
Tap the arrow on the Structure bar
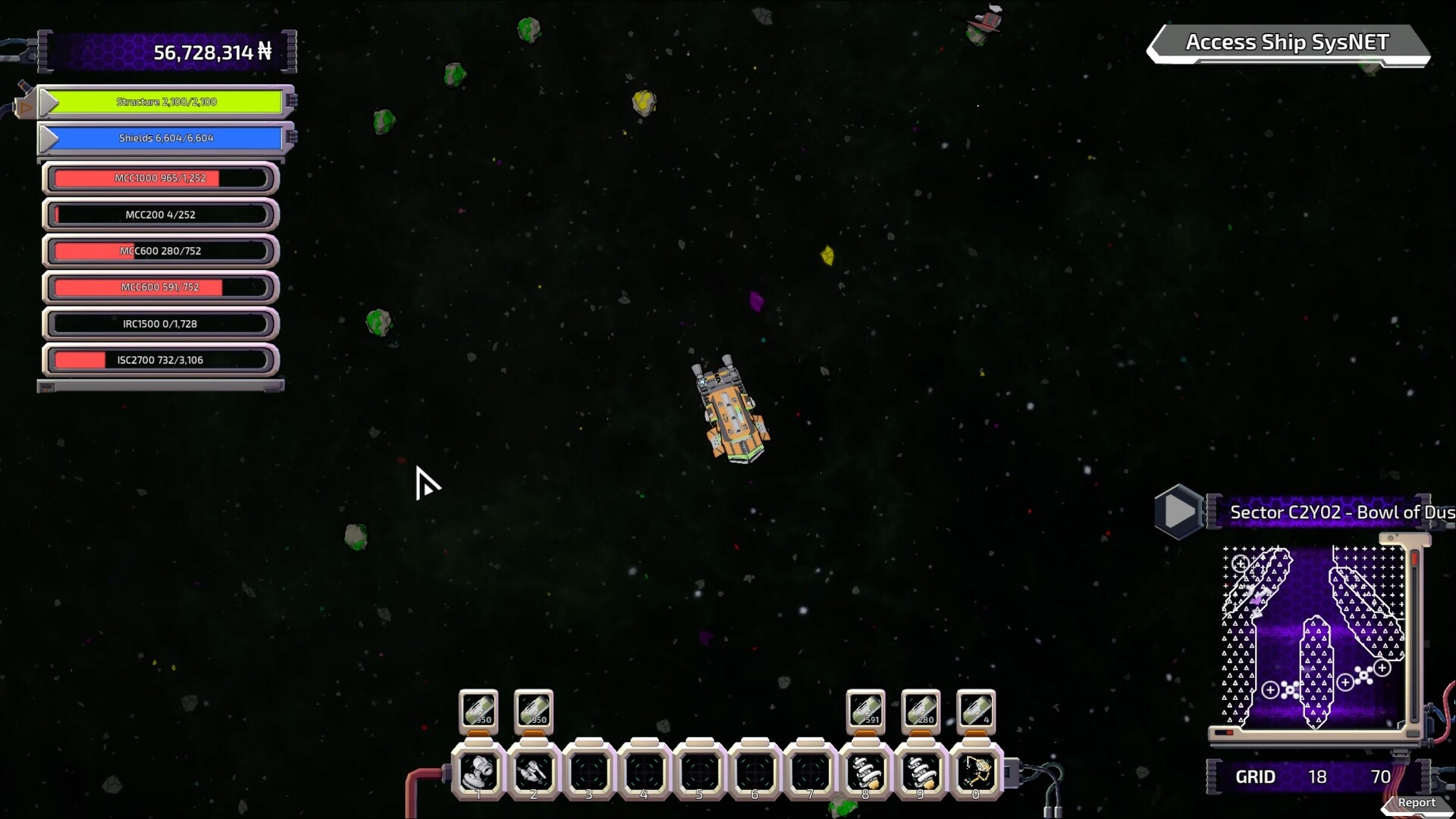click(49, 102)
